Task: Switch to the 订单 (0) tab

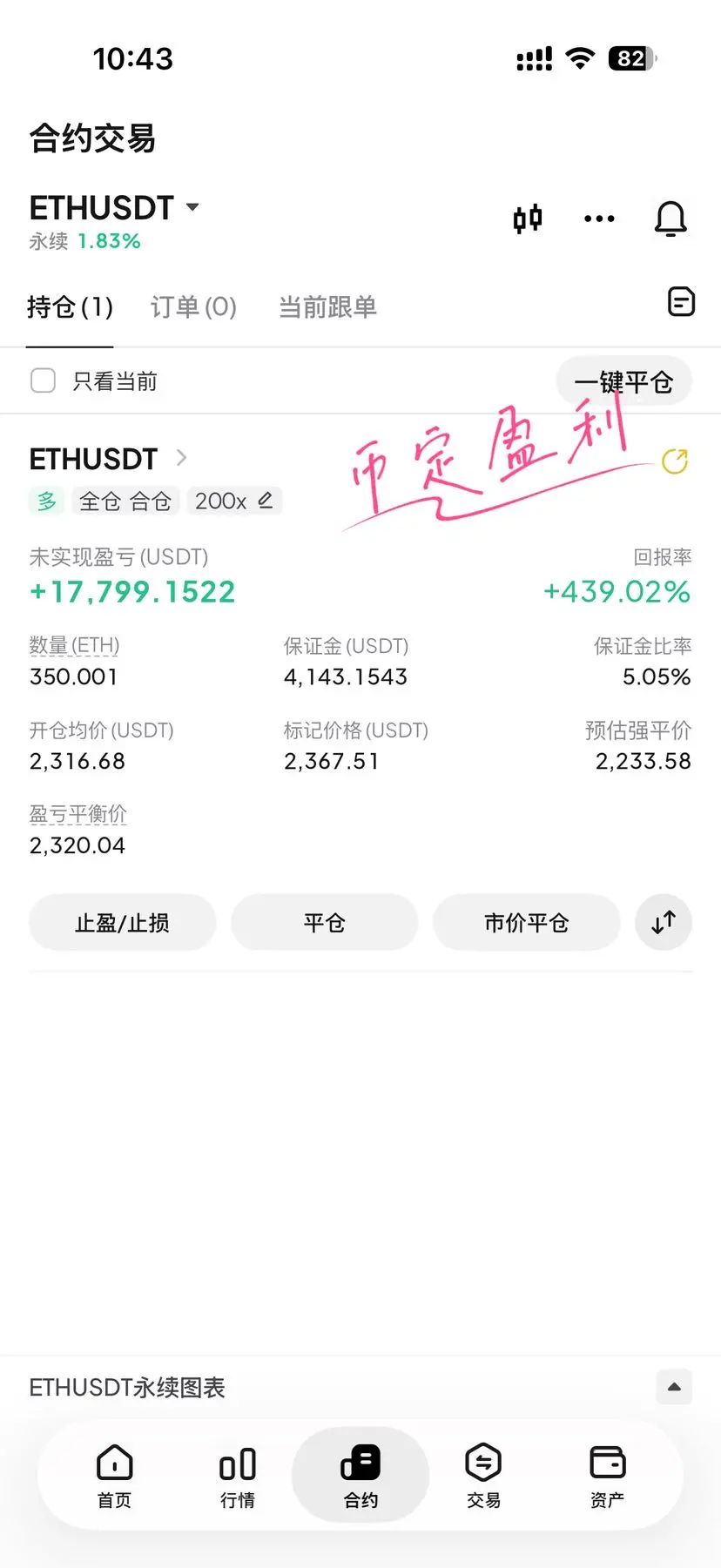Action: point(193,307)
